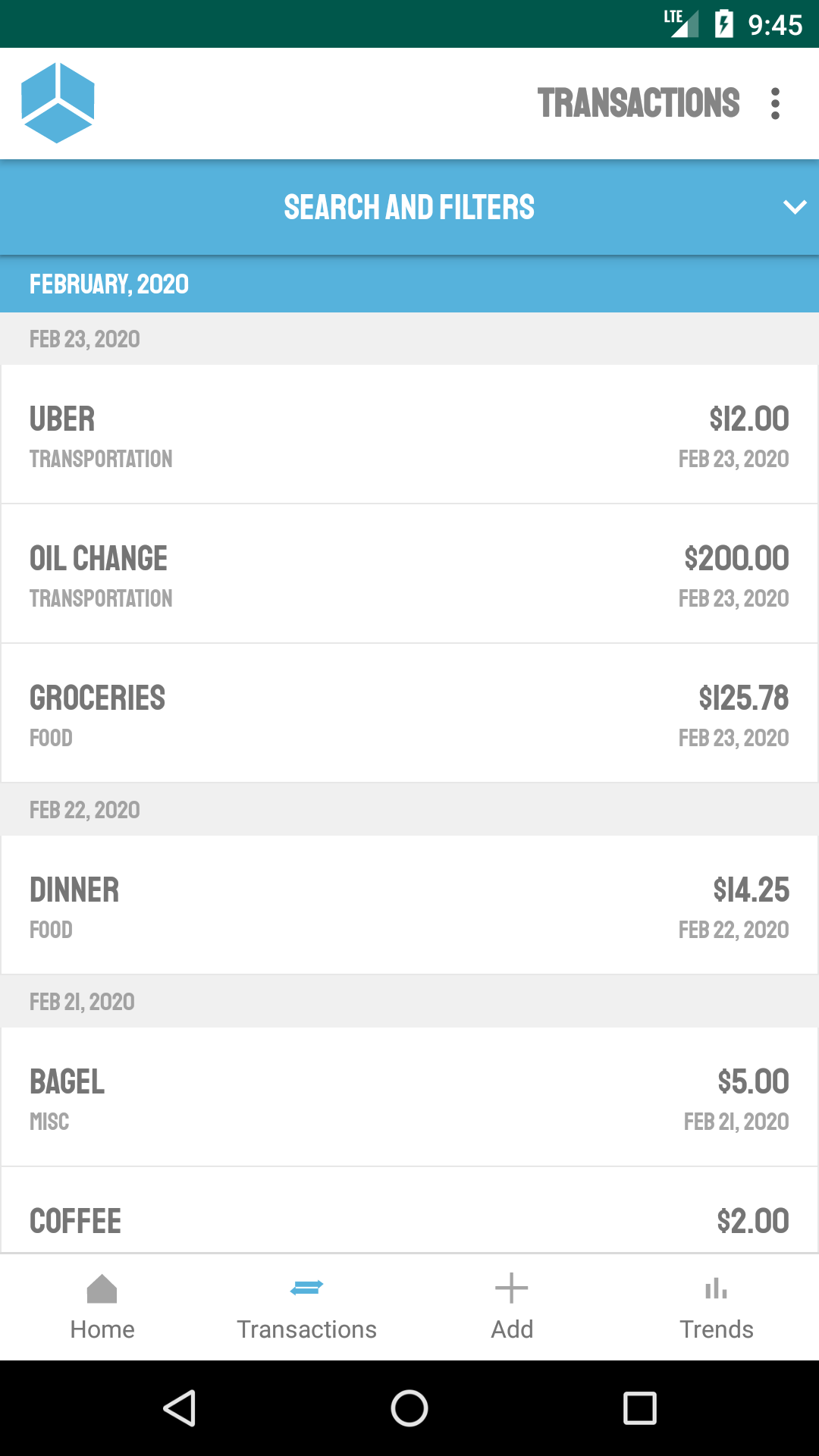The width and height of the screenshot is (819, 1456).
Task: Go to the Home tab
Action: pyautogui.click(x=102, y=1308)
